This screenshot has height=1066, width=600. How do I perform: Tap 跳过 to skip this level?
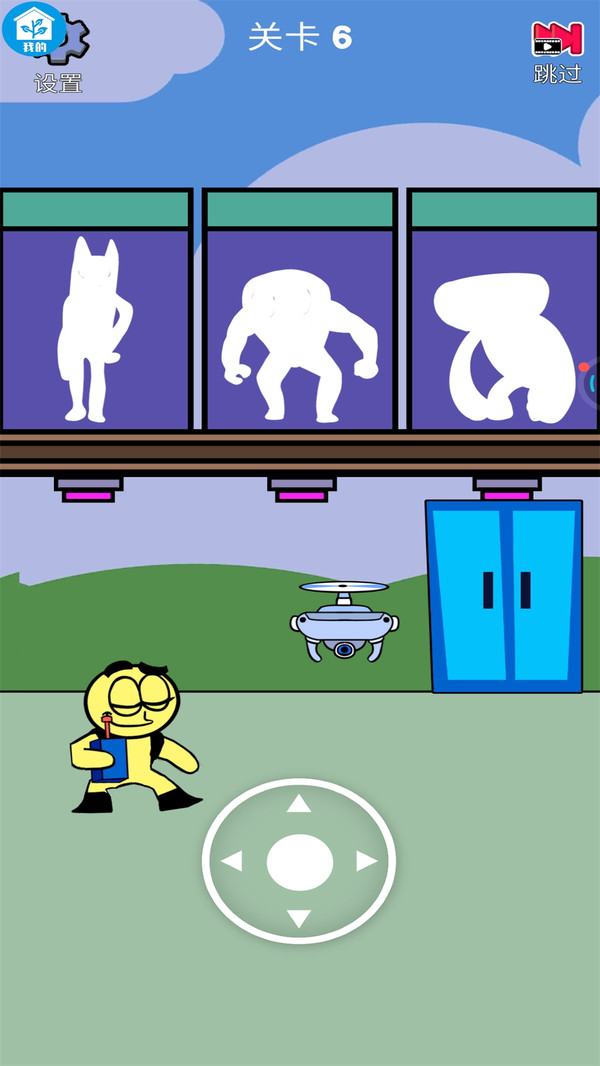[557, 40]
